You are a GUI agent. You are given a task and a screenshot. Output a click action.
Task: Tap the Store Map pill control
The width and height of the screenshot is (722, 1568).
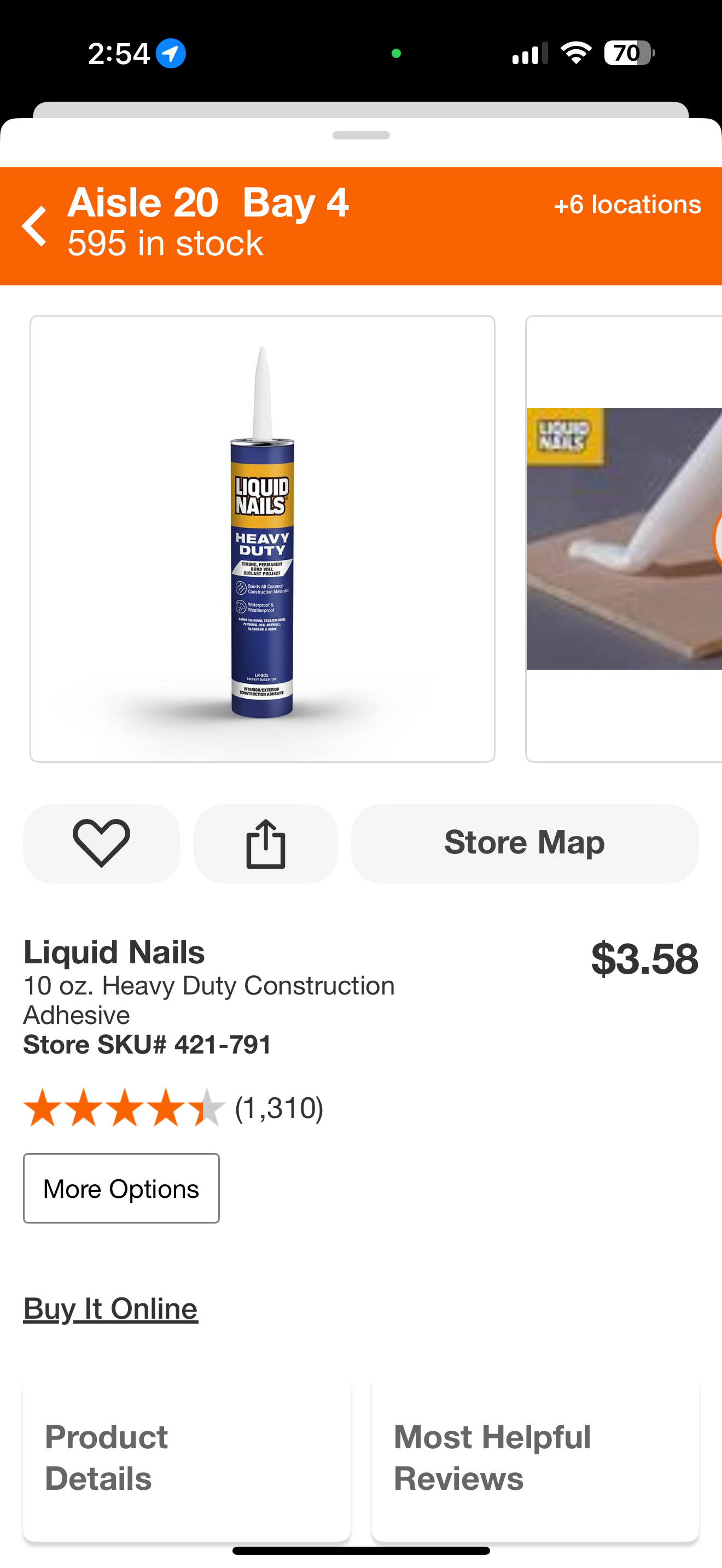524,843
